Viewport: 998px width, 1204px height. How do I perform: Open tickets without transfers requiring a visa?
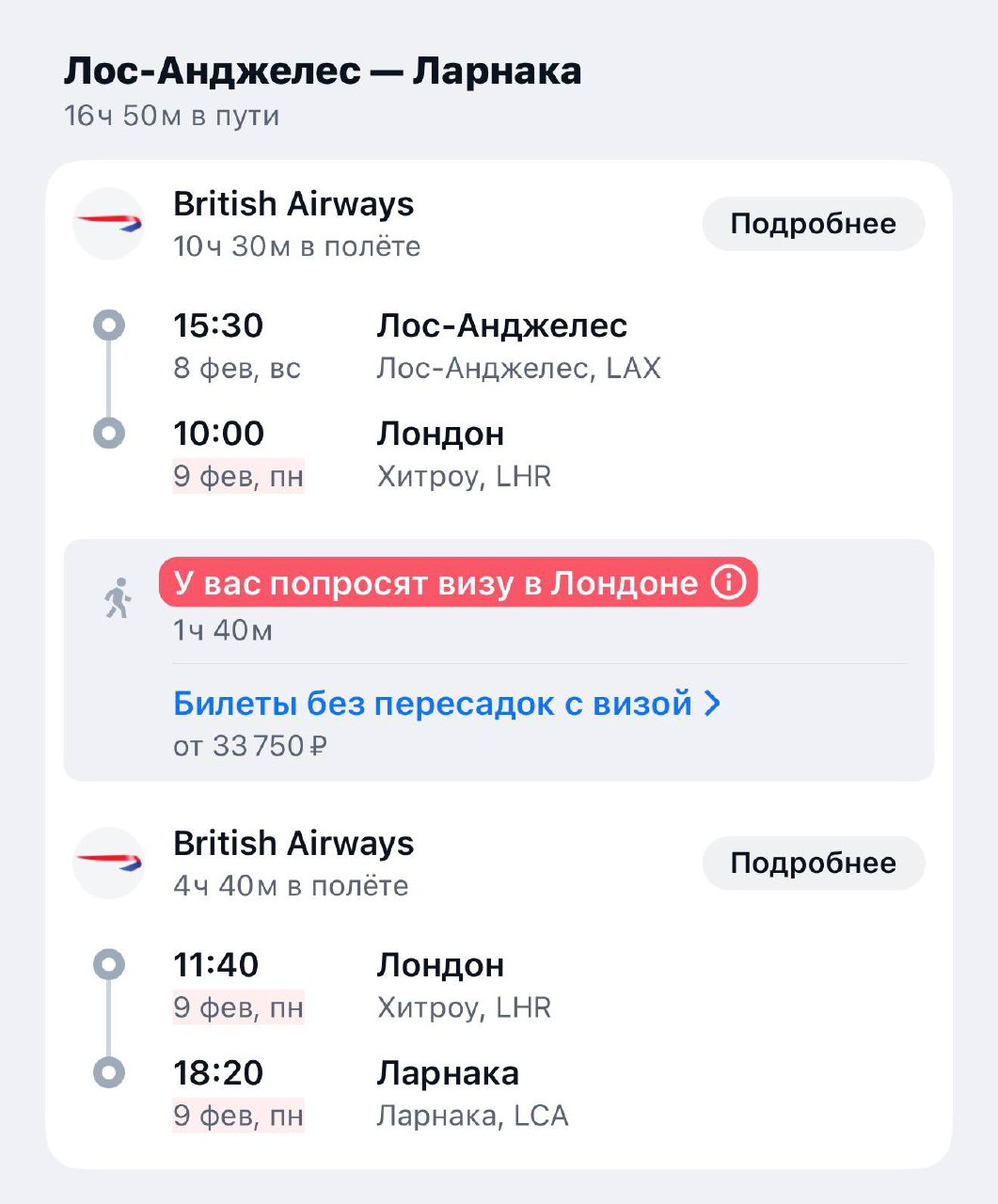pos(447,704)
